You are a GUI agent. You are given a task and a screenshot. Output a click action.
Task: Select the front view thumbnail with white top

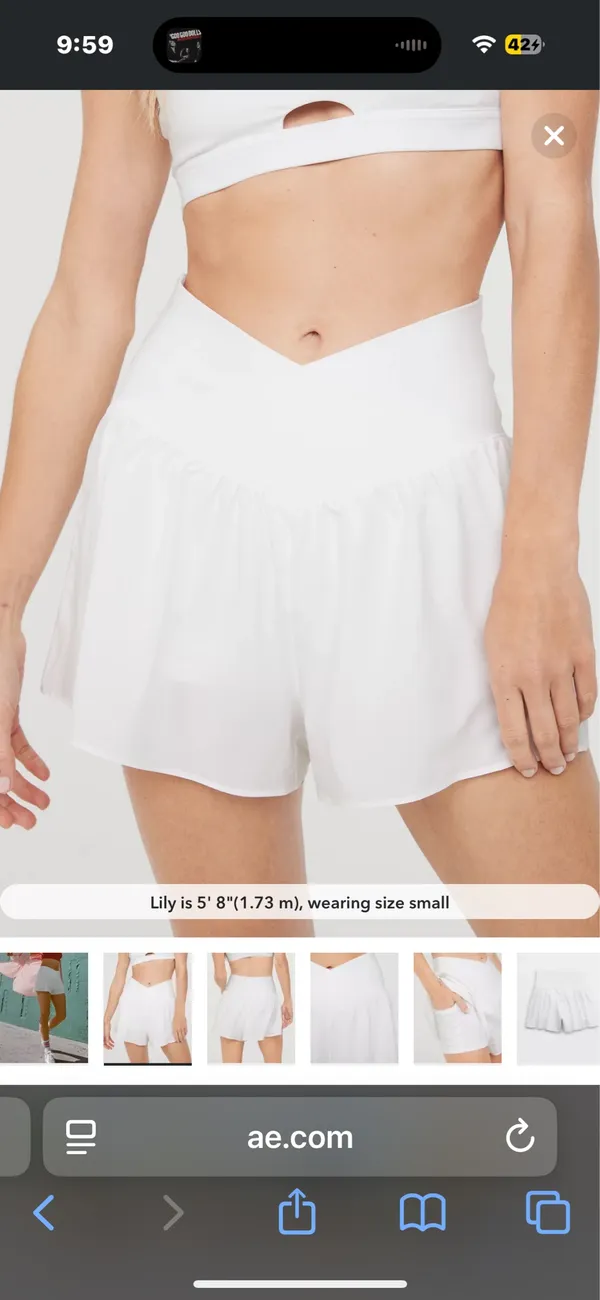pos(147,1007)
